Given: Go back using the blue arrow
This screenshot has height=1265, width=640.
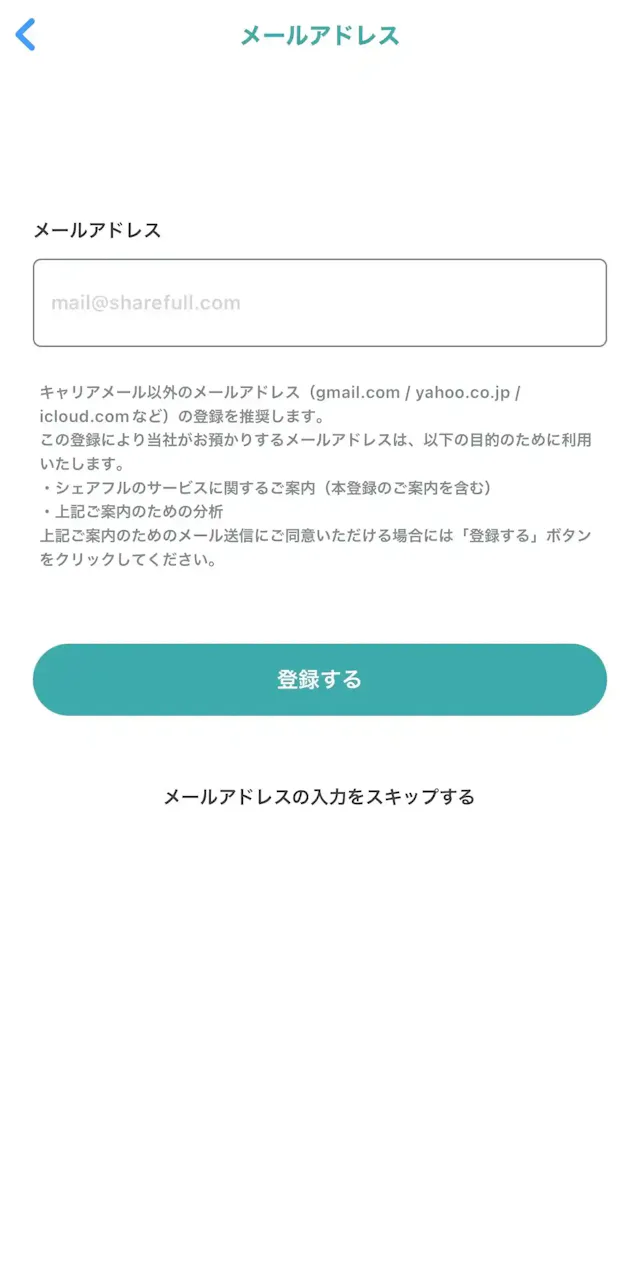Looking at the screenshot, I should coord(26,35).
